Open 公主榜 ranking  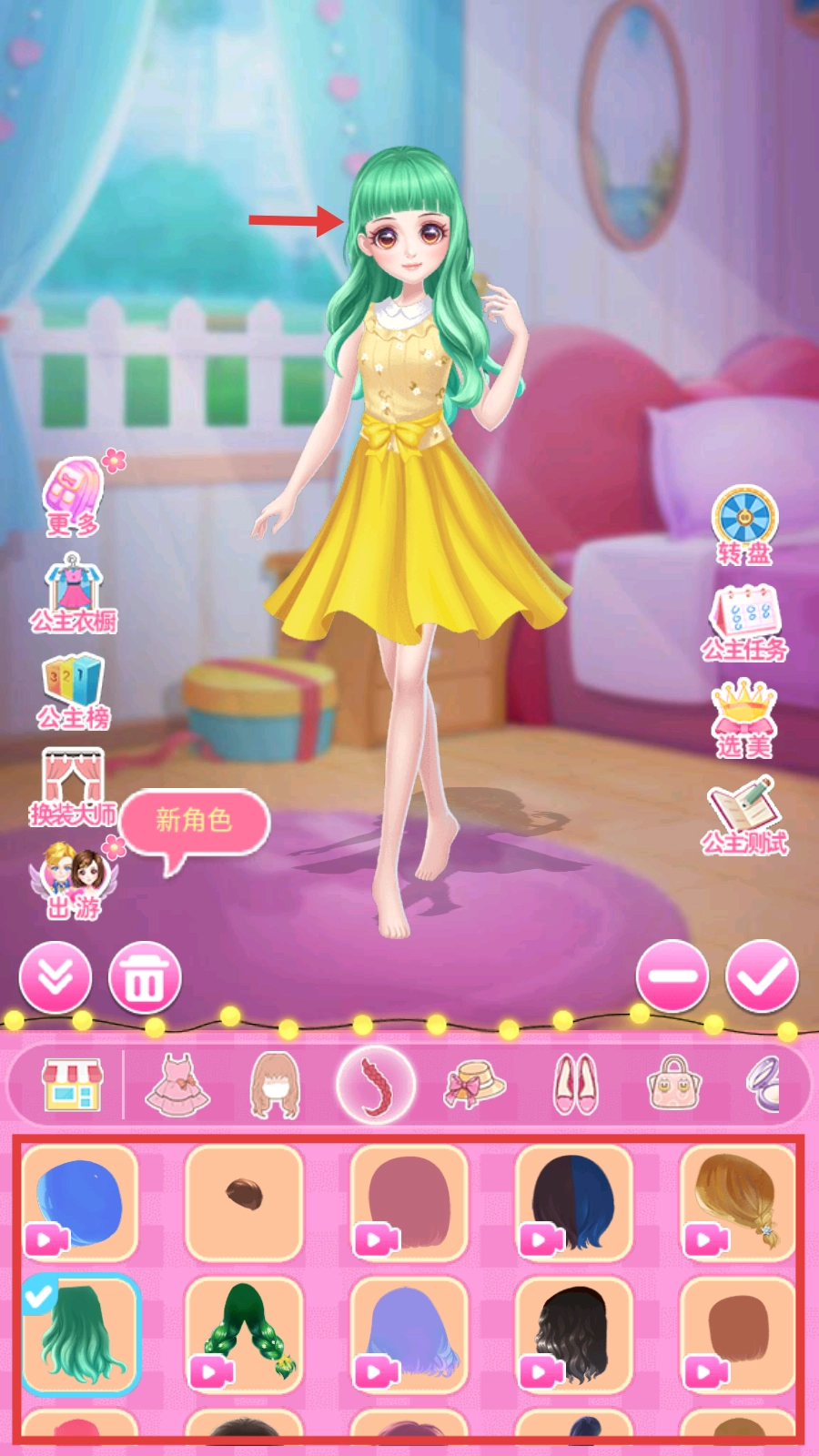73,691
